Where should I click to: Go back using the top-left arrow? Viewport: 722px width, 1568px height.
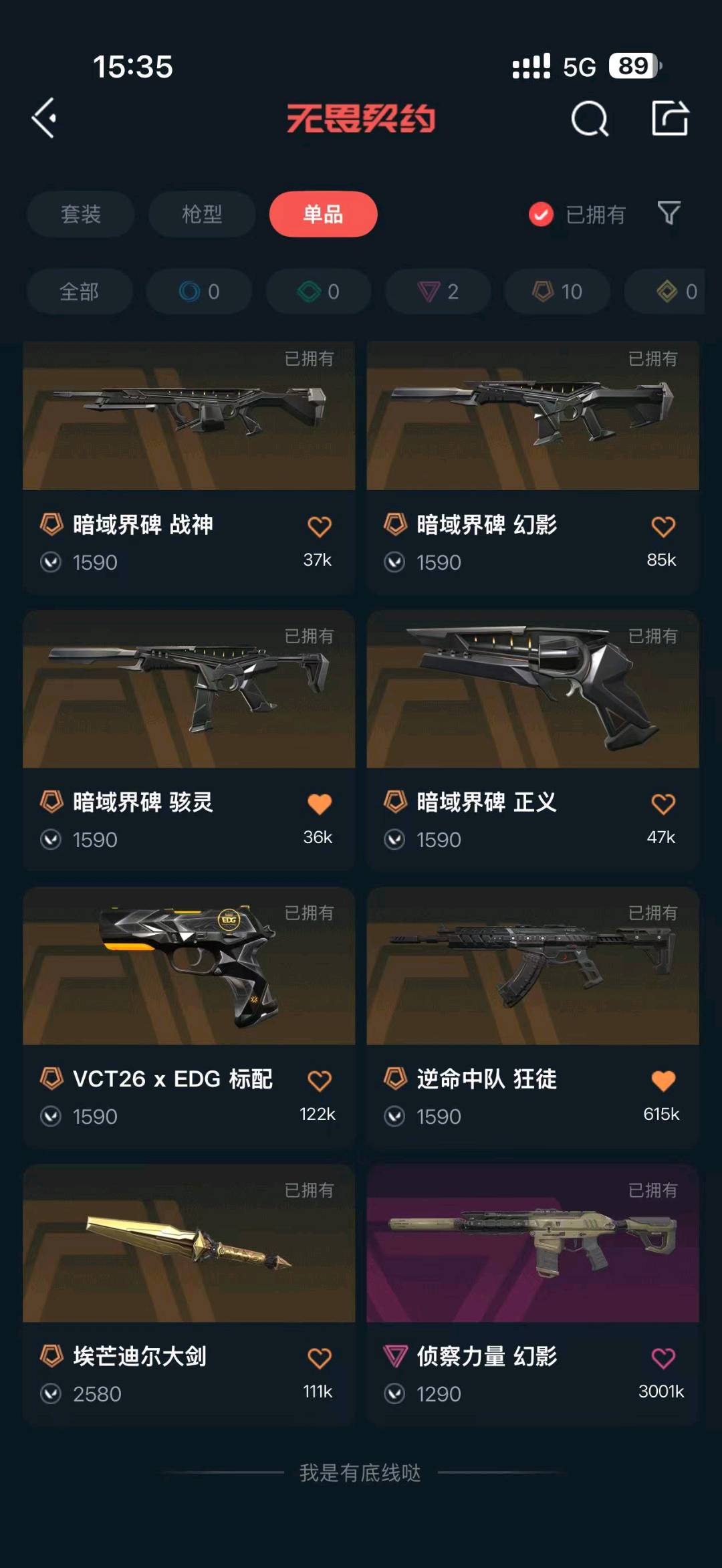coord(44,118)
